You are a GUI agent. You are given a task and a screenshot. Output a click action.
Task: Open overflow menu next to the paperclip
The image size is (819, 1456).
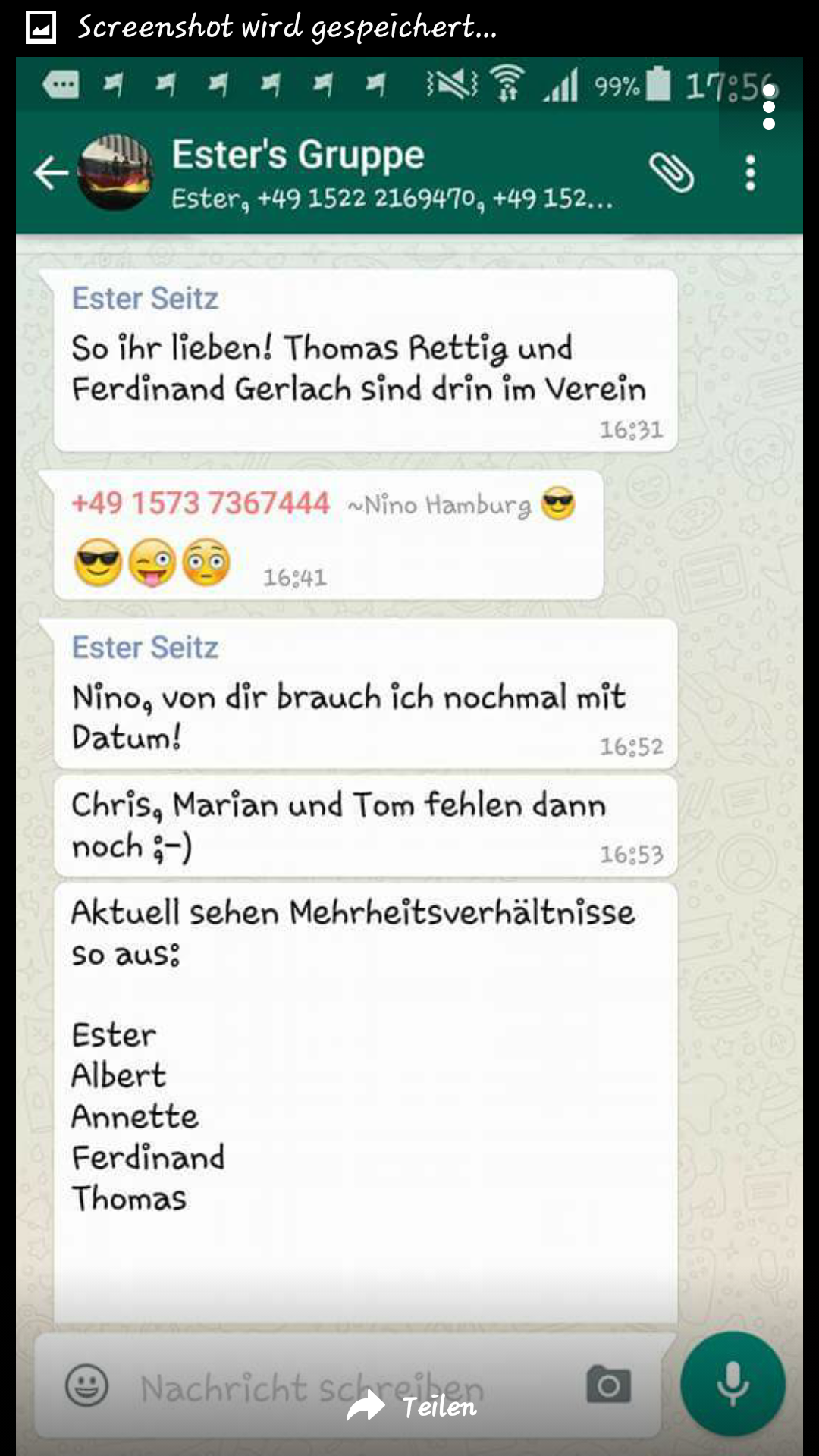tap(750, 173)
